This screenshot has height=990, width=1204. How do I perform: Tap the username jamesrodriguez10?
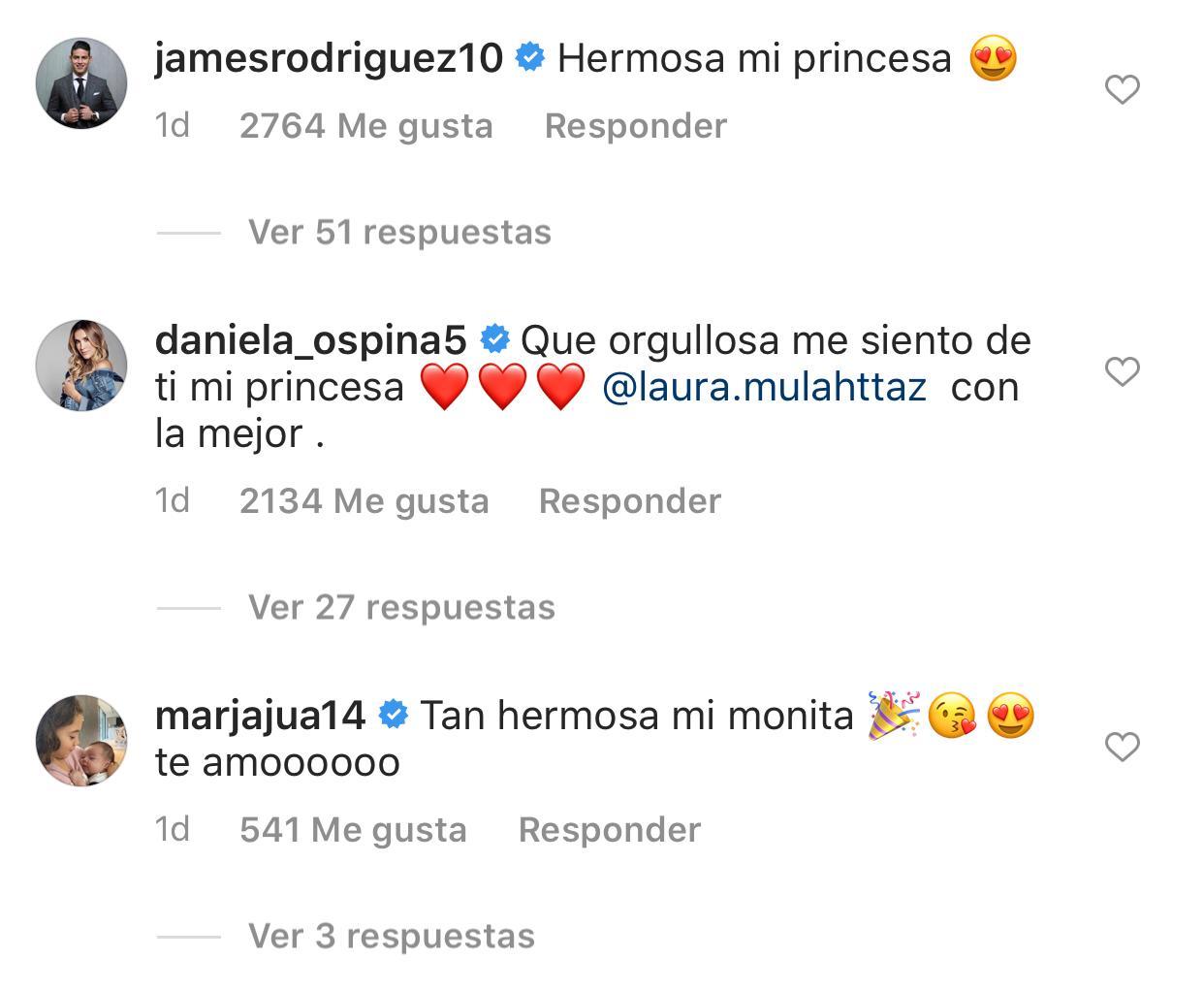click(328, 58)
